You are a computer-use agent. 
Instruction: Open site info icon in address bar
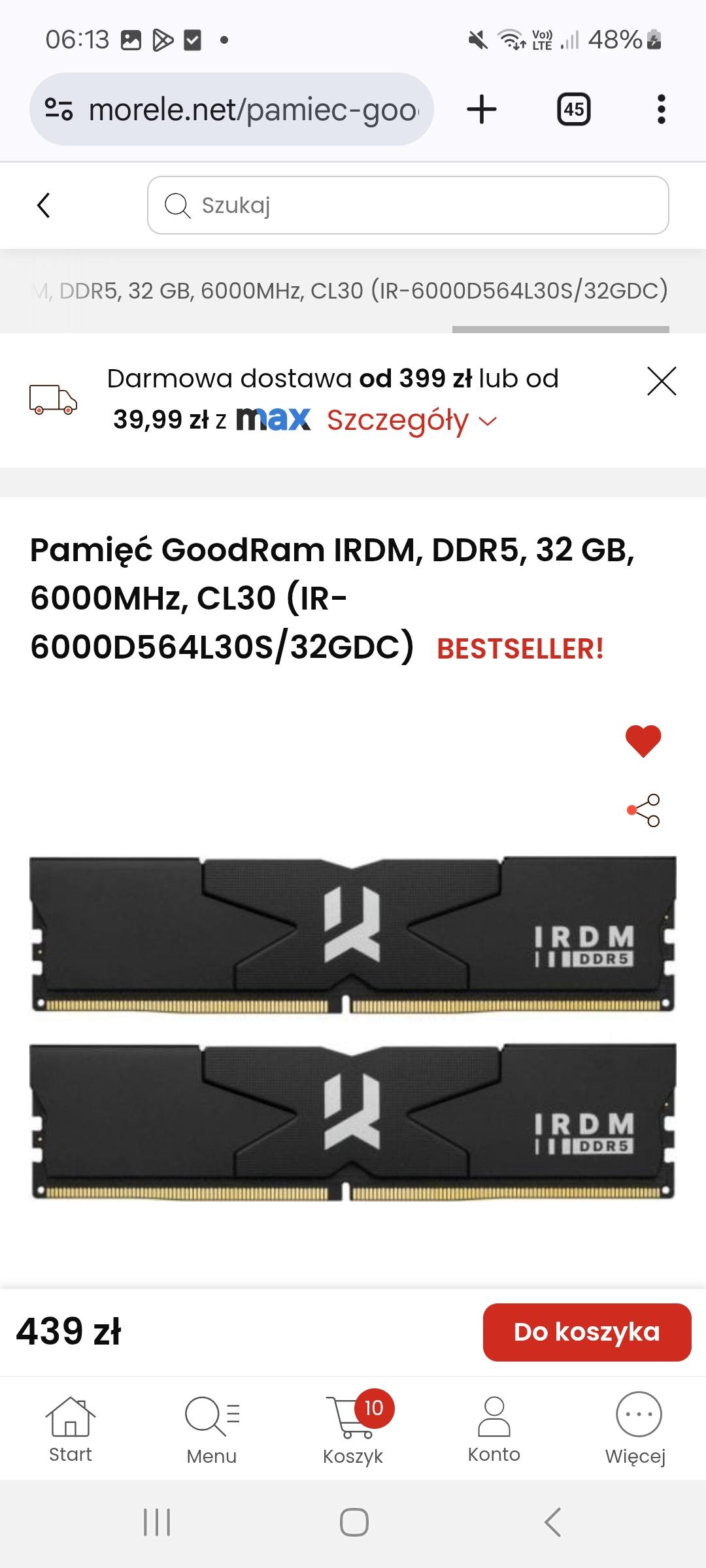(59, 109)
